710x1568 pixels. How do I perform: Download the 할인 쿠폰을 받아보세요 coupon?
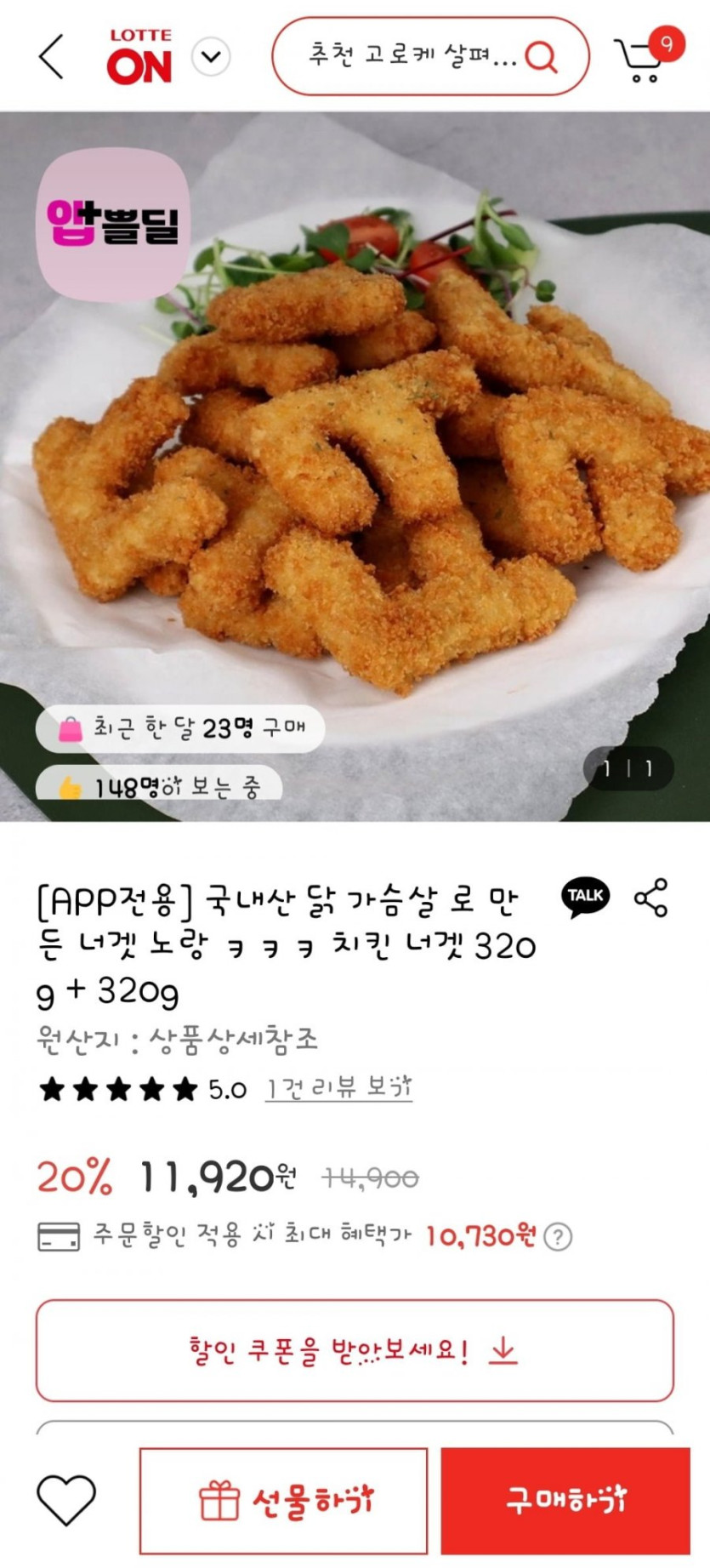(355, 1350)
